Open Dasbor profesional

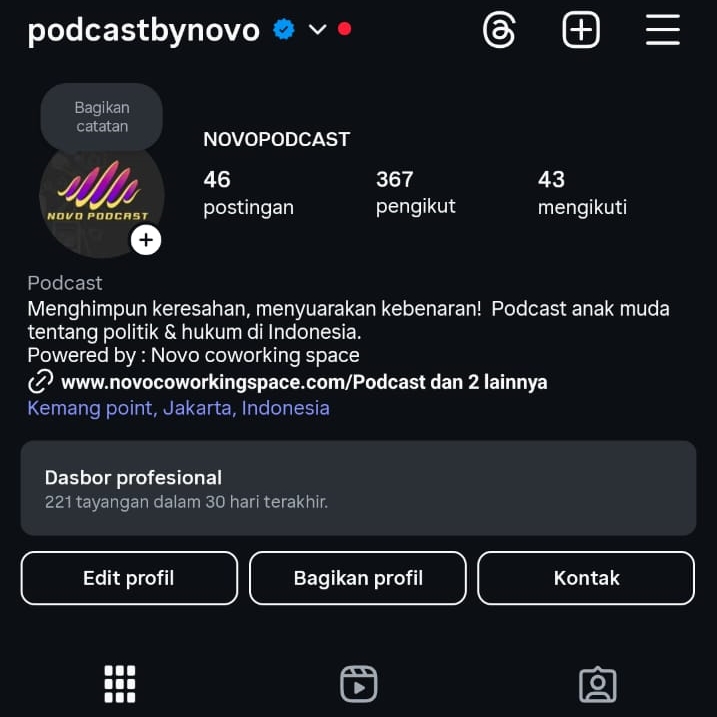coord(358,488)
